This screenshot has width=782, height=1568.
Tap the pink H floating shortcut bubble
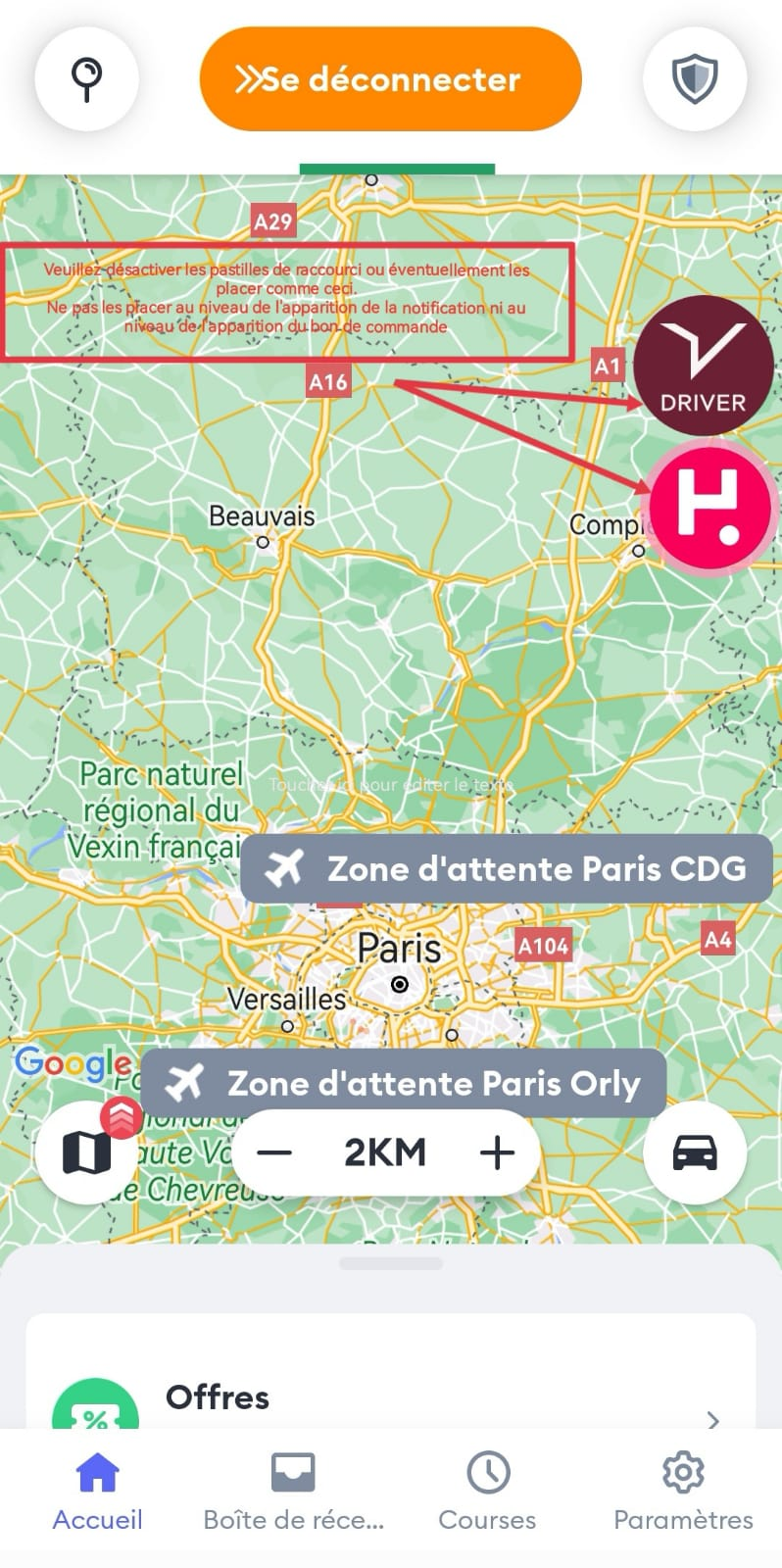(x=710, y=508)
